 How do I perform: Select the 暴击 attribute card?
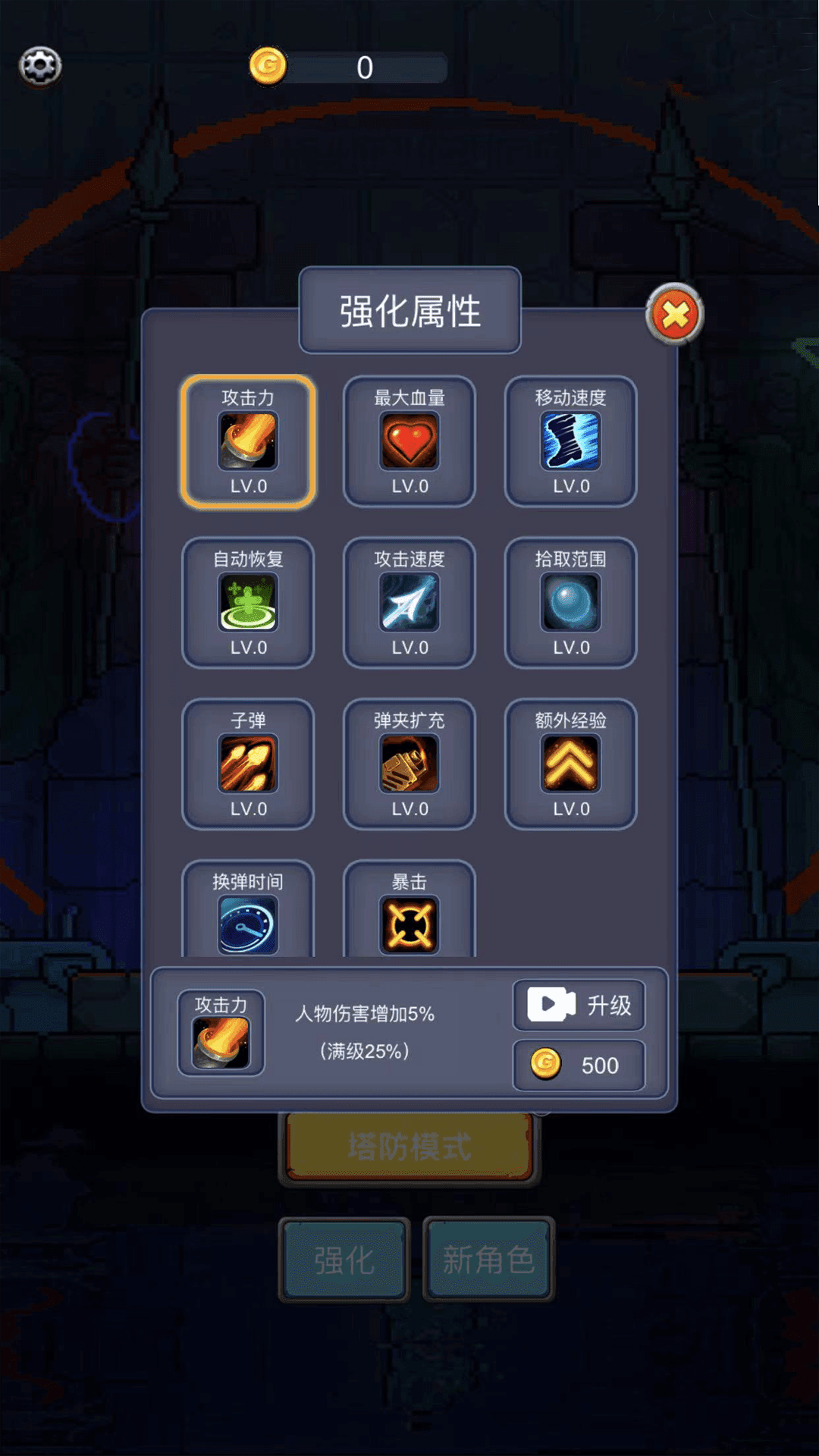pyautogui.click(x=409, y=910)
